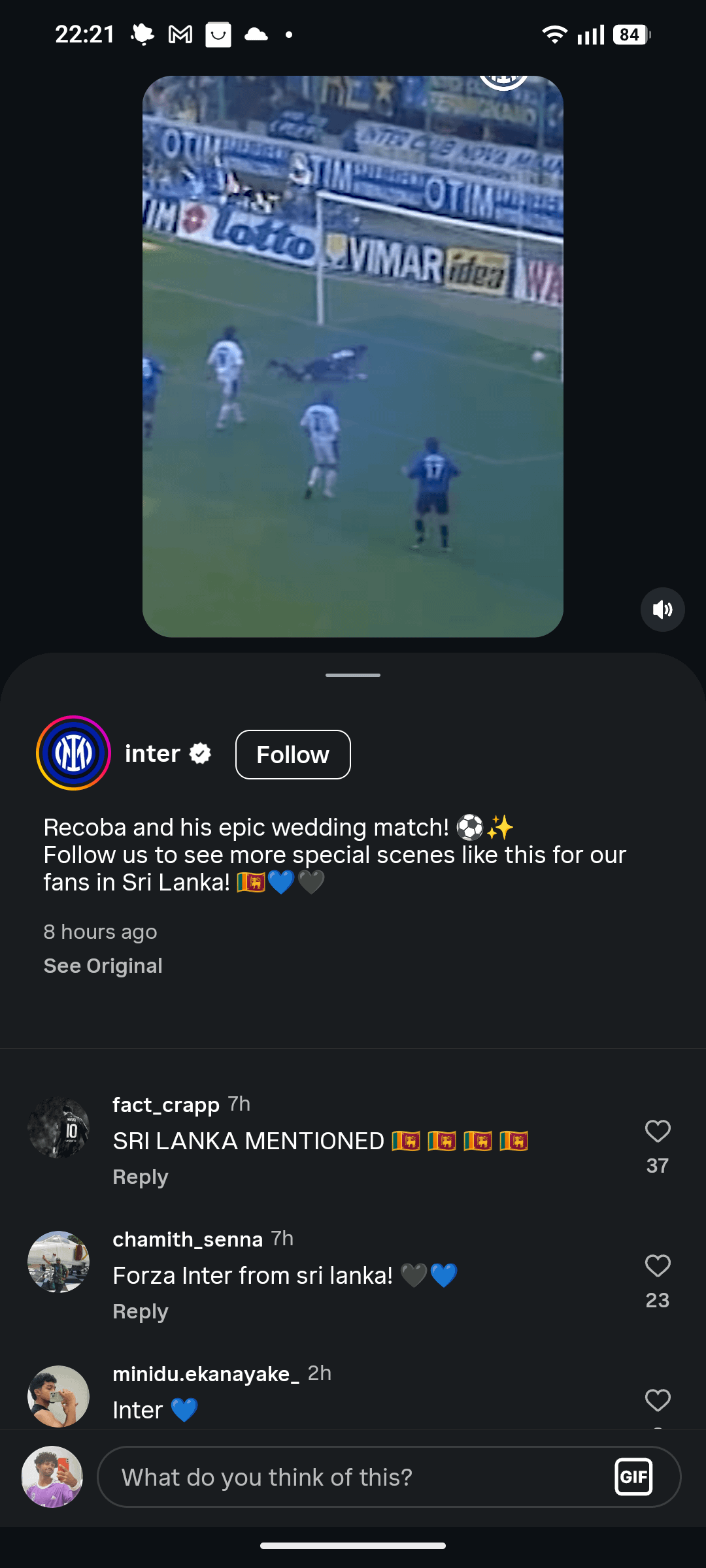
Task: Open the GIF picker
Action: (633, 1477)
